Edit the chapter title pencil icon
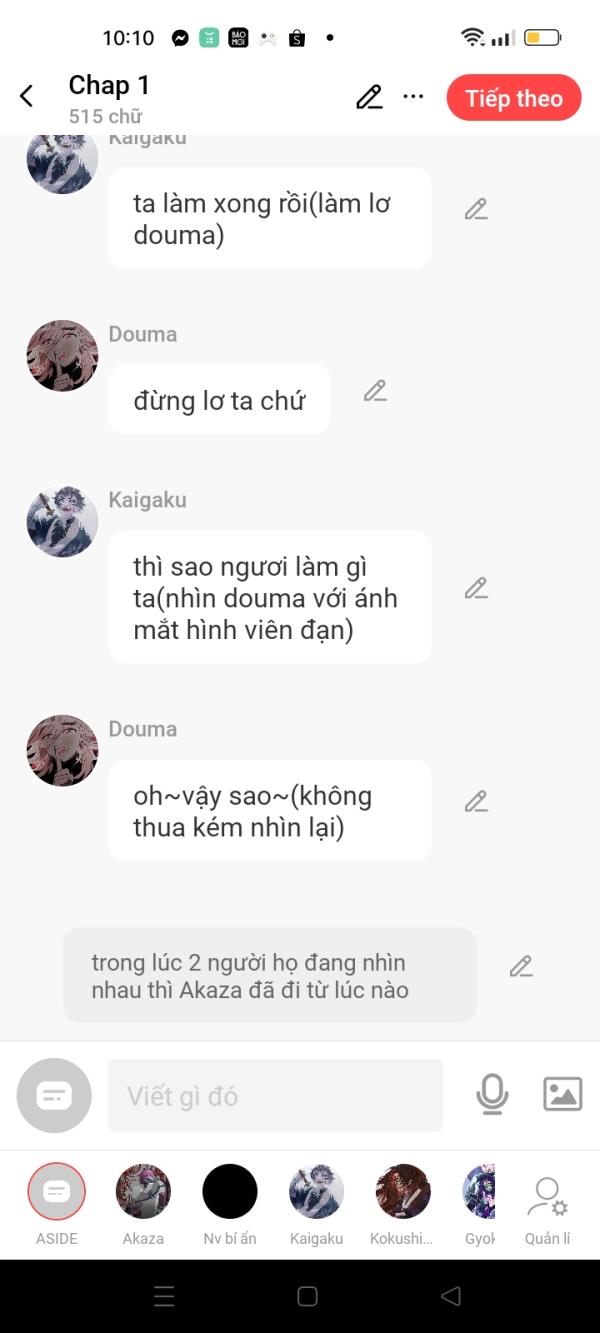Image resolution: width=600 pixels, height=1333 pixels. (369, 97)
